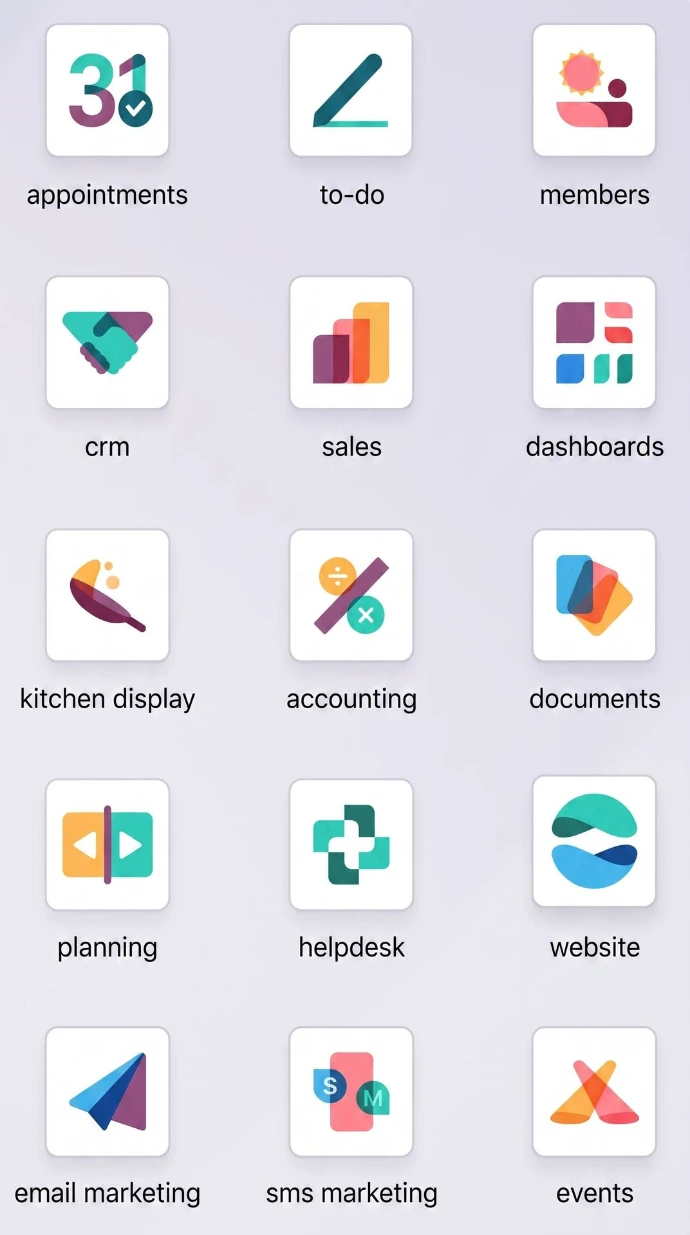Select the crm app
690x1235 pixels.
tap(107, 342)
